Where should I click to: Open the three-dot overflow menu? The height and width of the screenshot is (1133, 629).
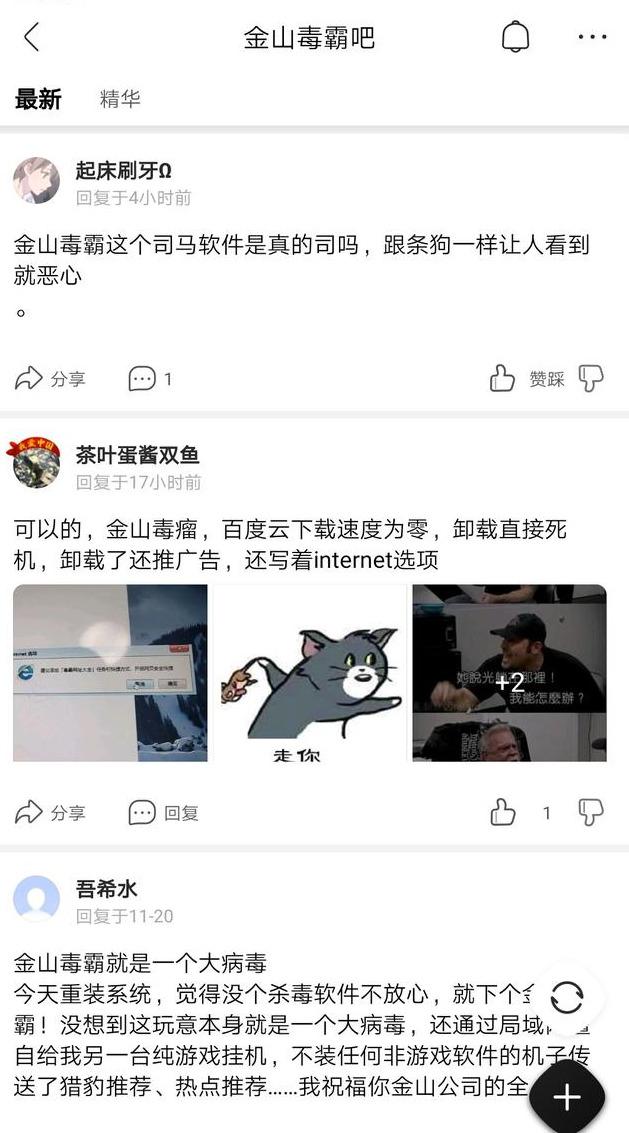pos(592,37)
